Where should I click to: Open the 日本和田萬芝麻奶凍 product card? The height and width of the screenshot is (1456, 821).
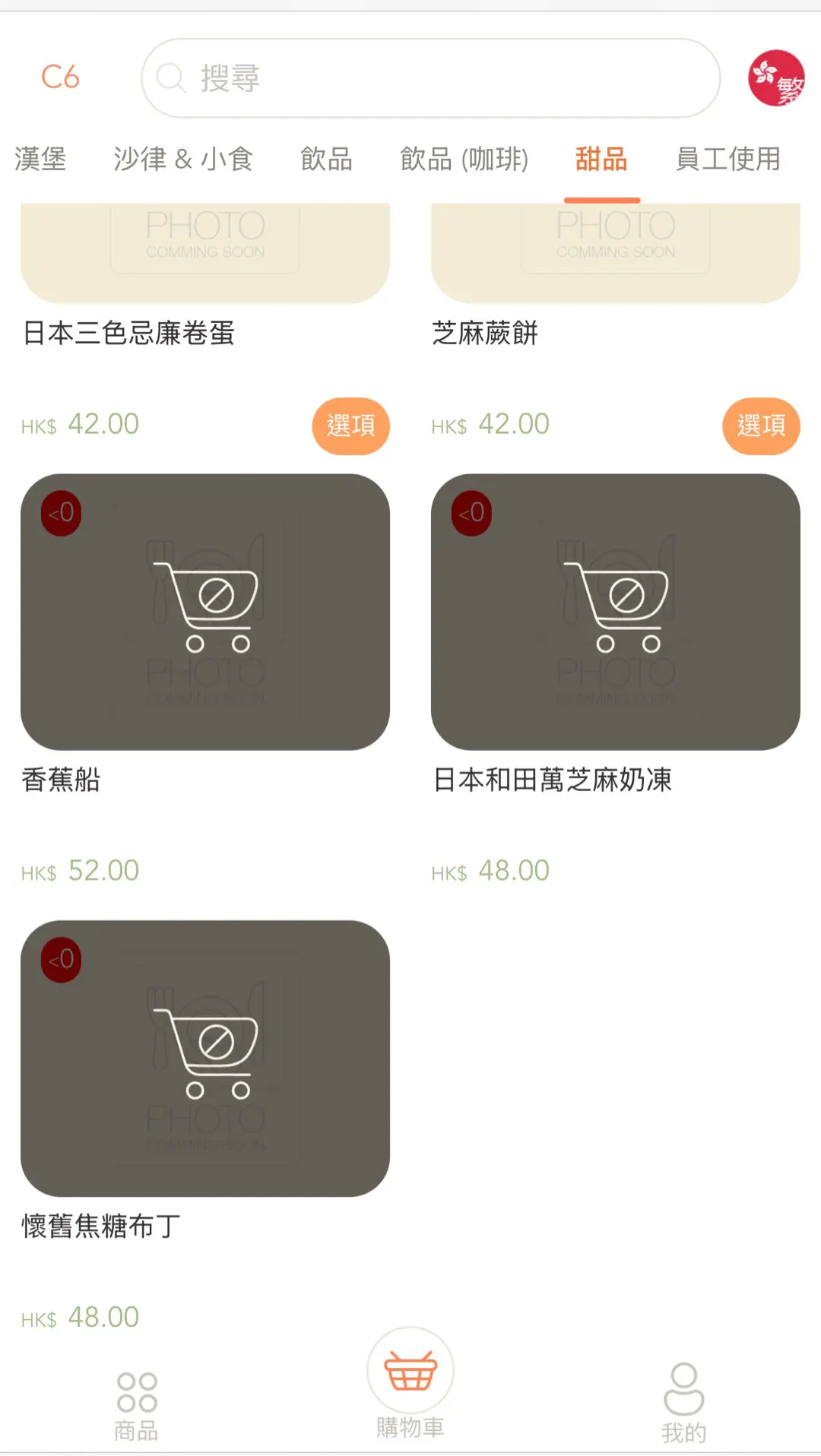pos(615,612)
